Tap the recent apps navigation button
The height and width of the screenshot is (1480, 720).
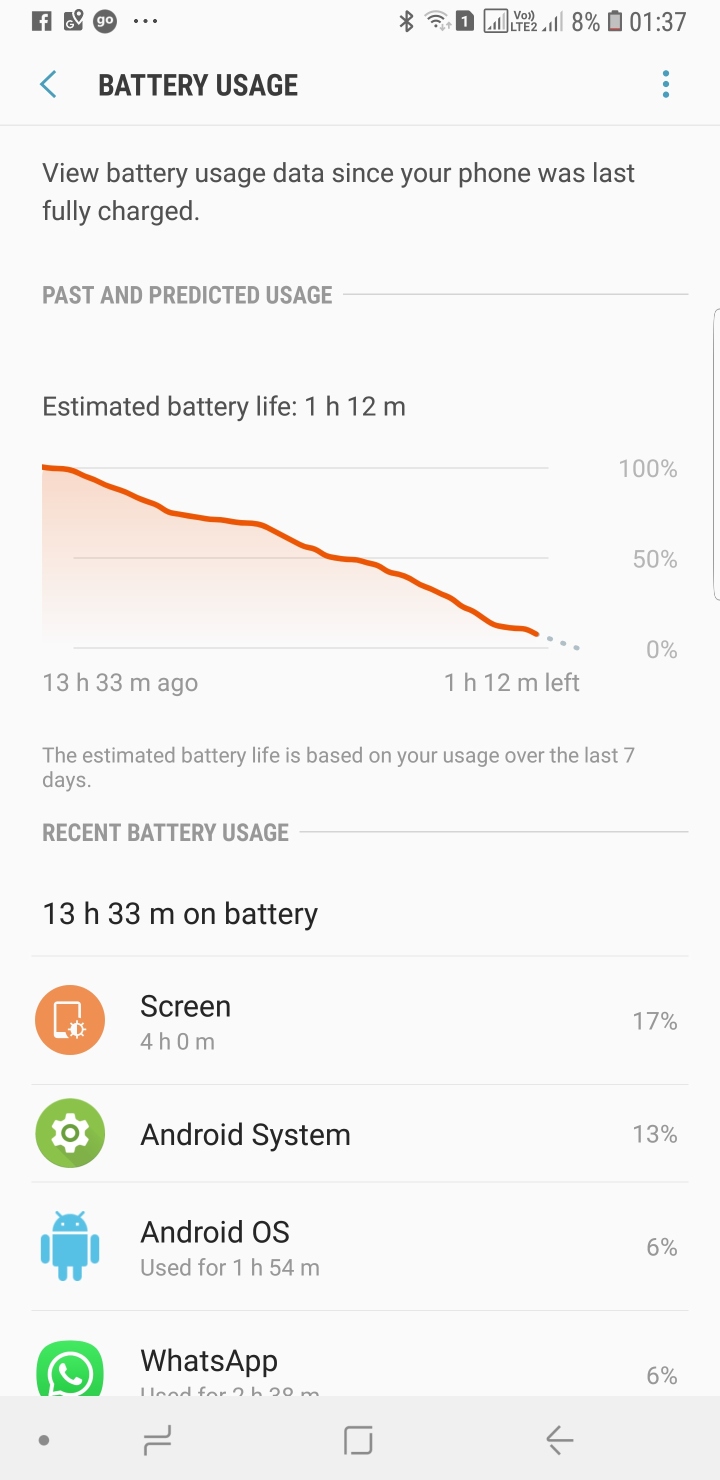(157, 1440)
